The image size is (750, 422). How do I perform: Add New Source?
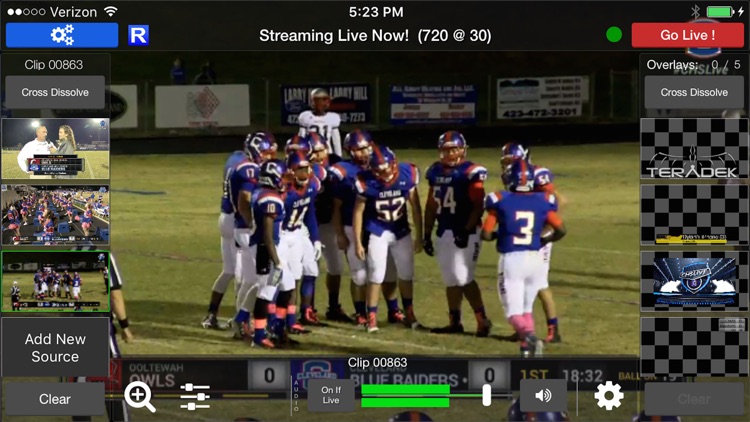[x=55, y=347]
